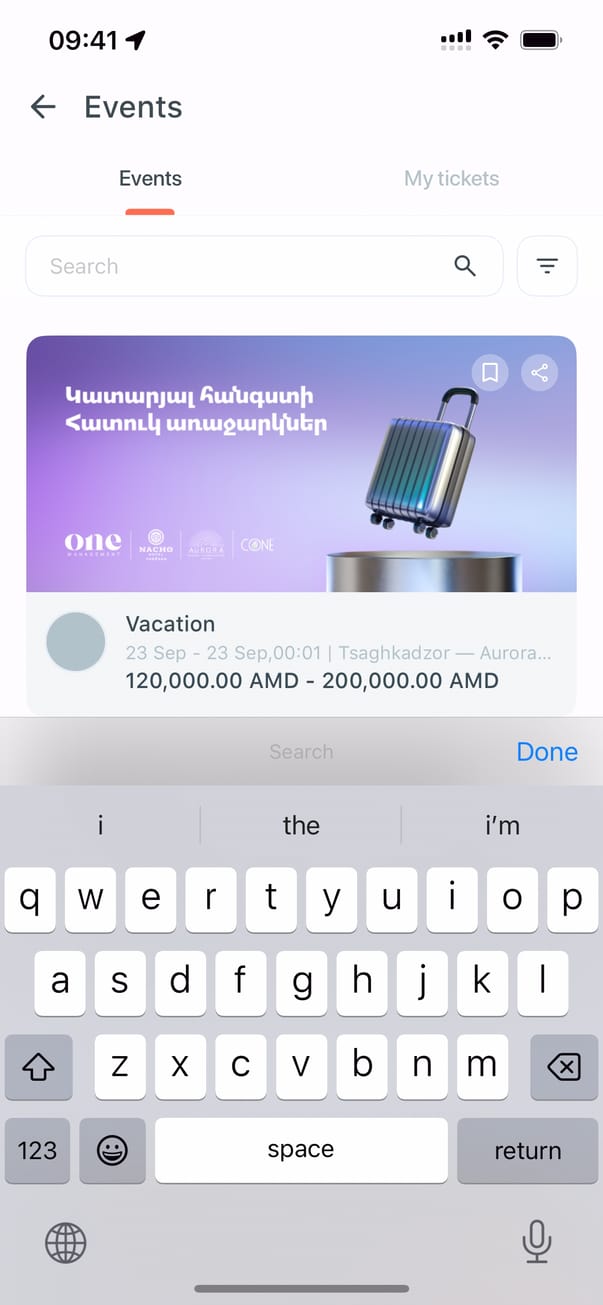Change keyboard language with the globe
Screen dimensions: 603x1305
click(x=66, y=1243)
